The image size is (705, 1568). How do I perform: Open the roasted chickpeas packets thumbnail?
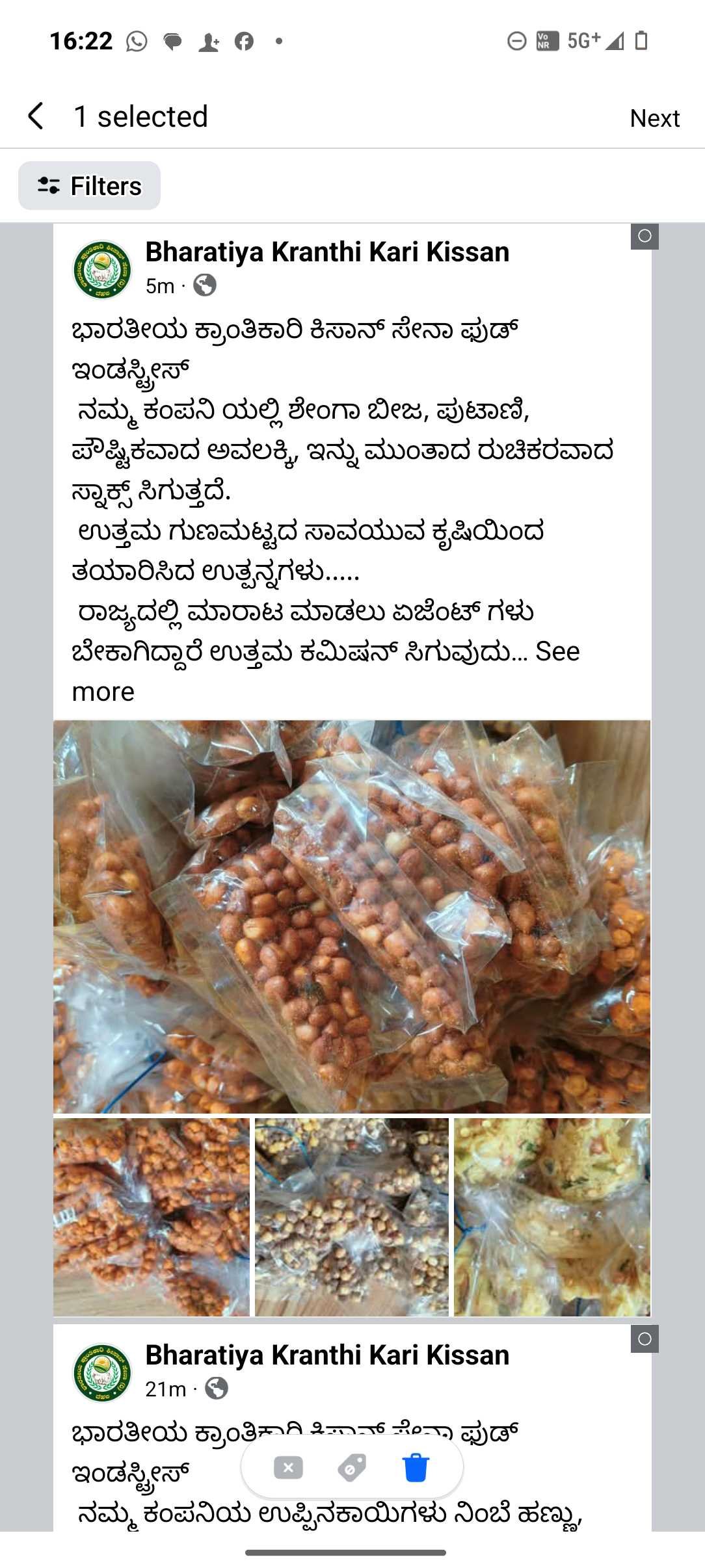point(352,1217)
